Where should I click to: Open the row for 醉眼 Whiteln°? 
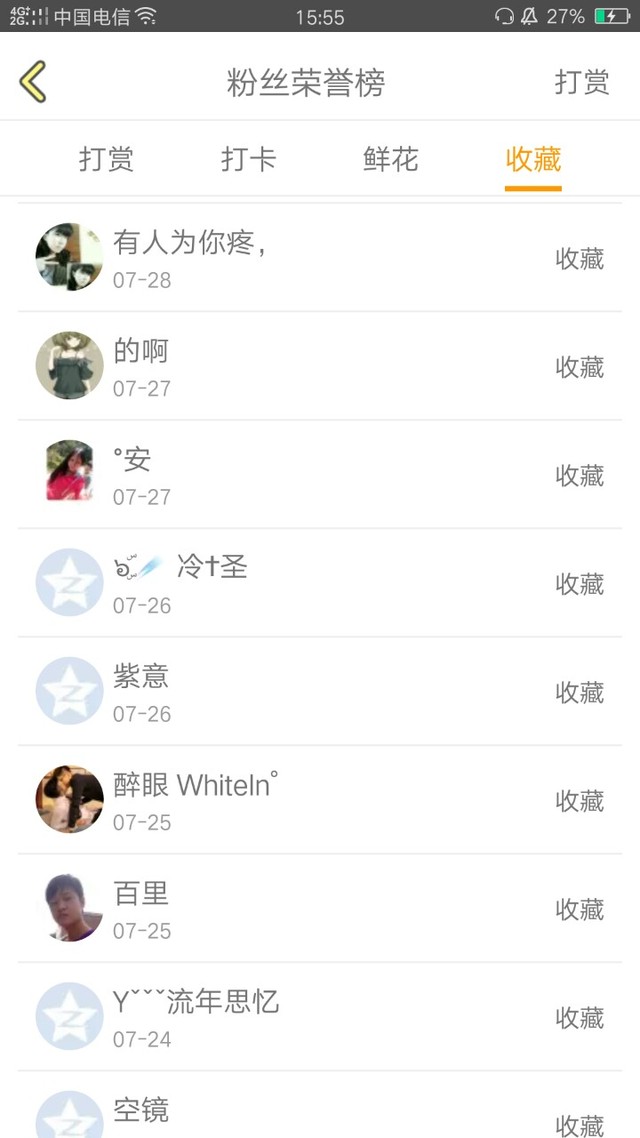[320, 800]
